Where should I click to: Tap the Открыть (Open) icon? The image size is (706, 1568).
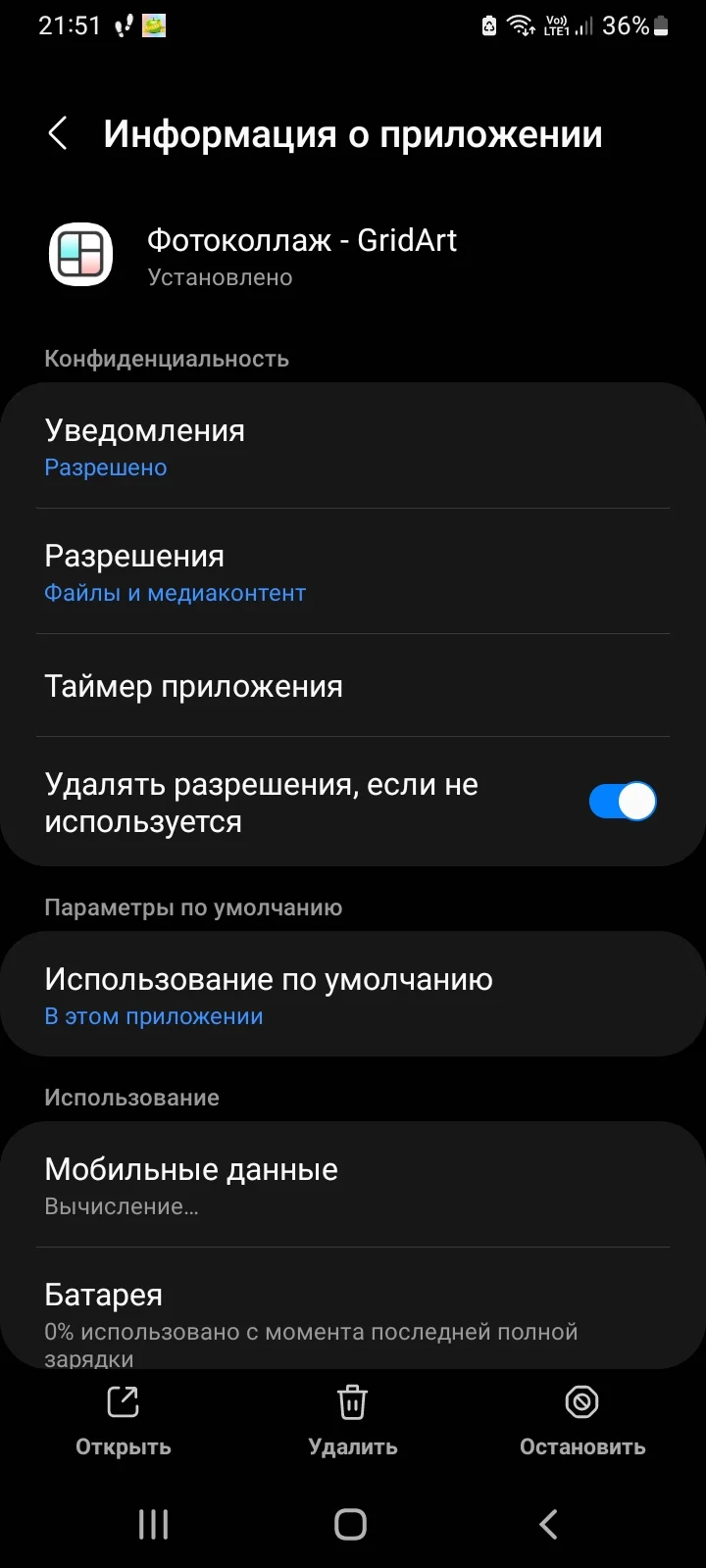pos(121,1402)
